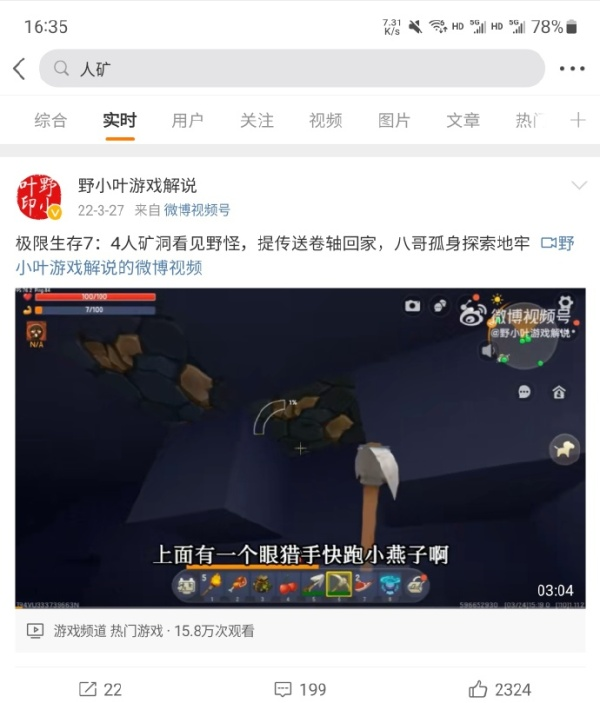Switch to the 关注 tab
Image resolution: width=600 pixels, height=703 pixels.
coord(256,120)
